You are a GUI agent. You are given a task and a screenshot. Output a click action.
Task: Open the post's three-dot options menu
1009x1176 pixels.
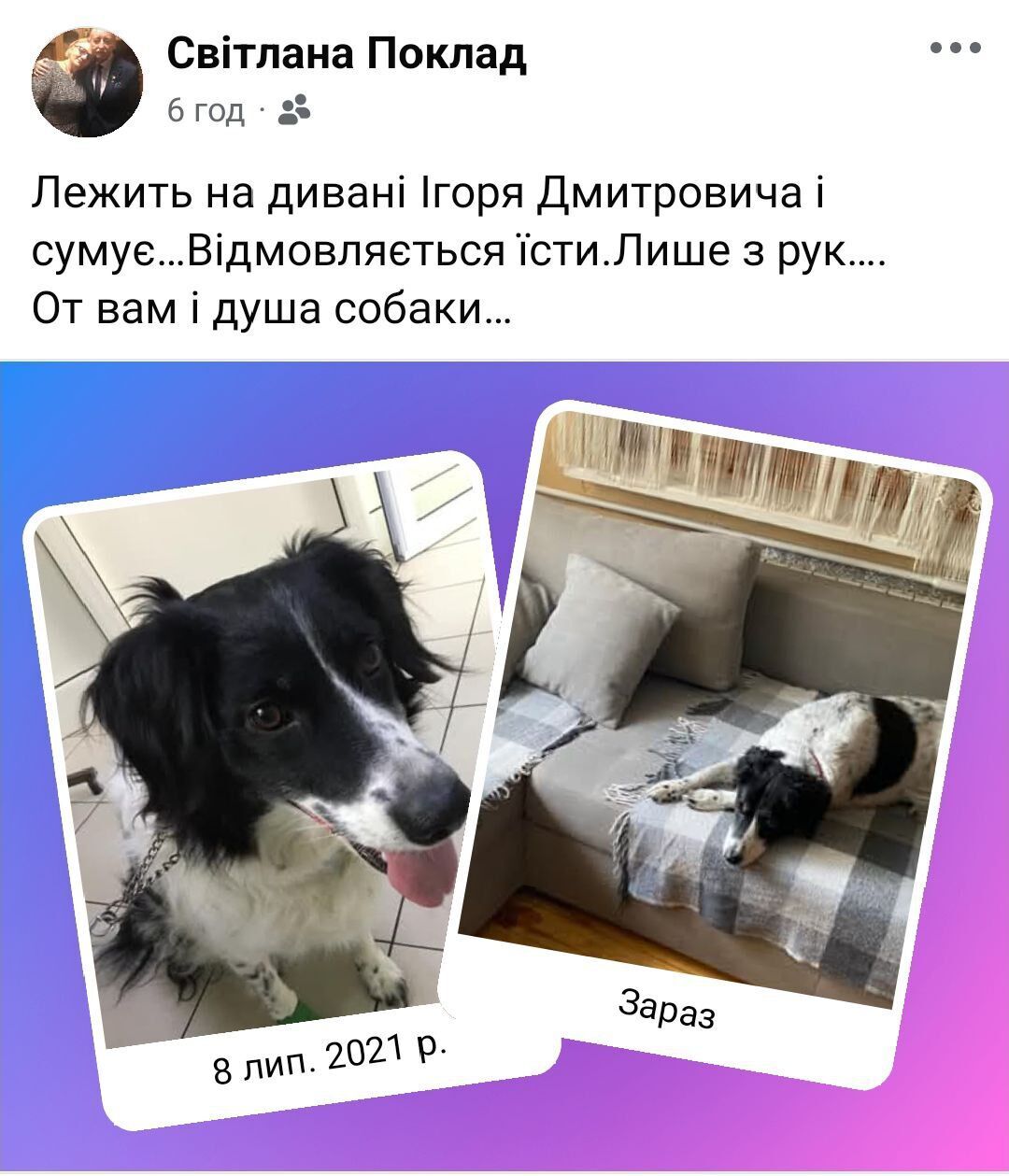coord(957,50)
